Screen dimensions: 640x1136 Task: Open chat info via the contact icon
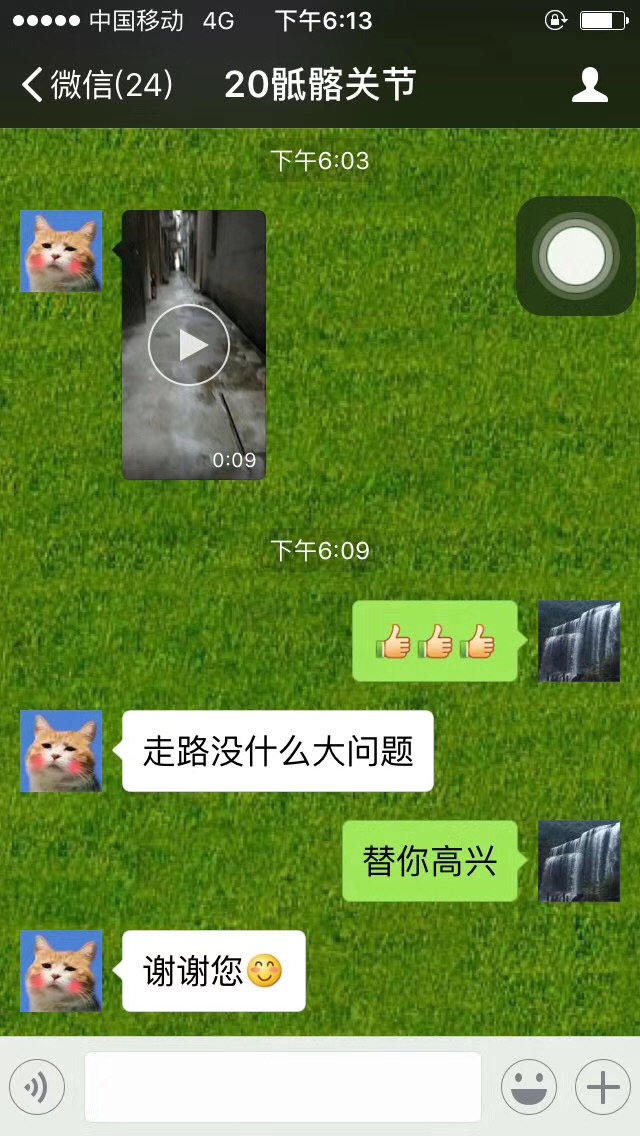pos(590,85)
